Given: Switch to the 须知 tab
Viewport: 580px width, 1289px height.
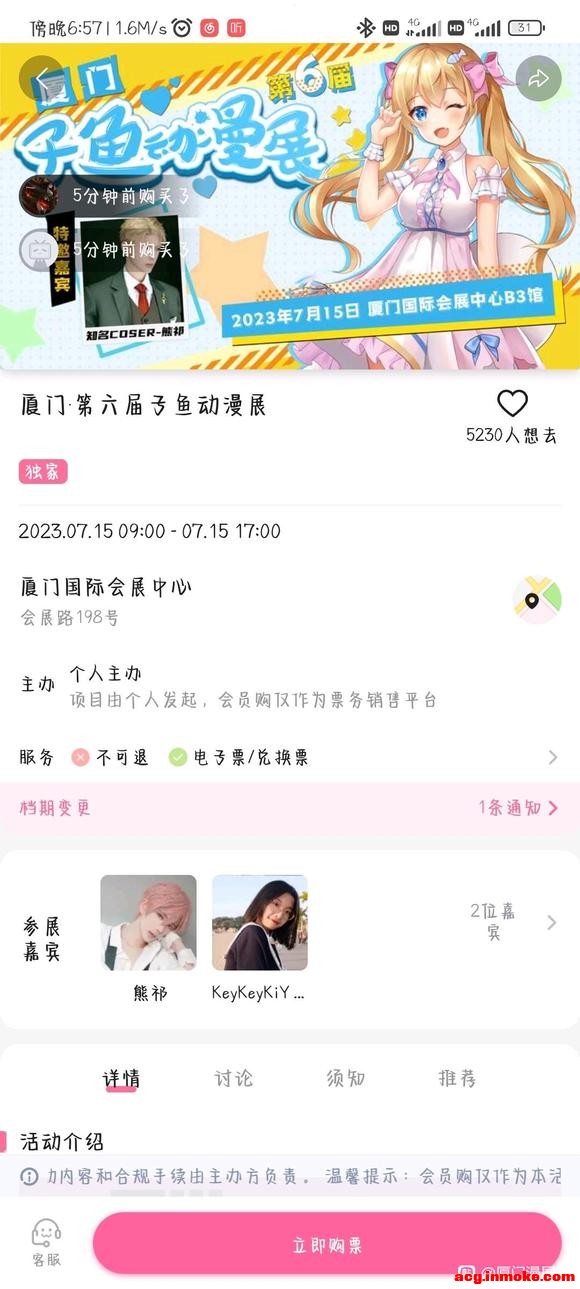Looking at the screenshot, I should pyautogui.click(x=345, y=1078).
